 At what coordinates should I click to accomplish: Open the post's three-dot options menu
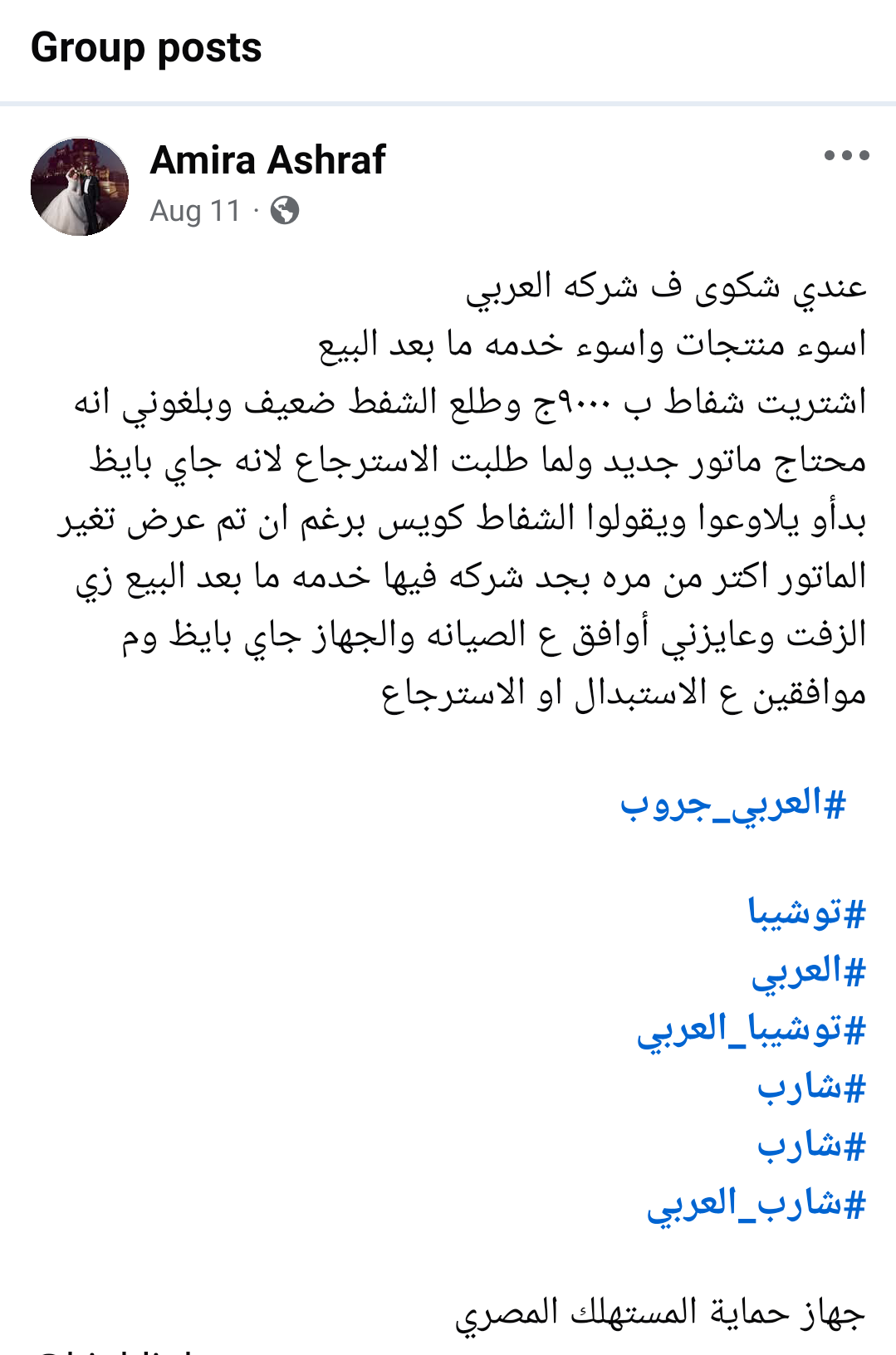[x=846, y=155]
